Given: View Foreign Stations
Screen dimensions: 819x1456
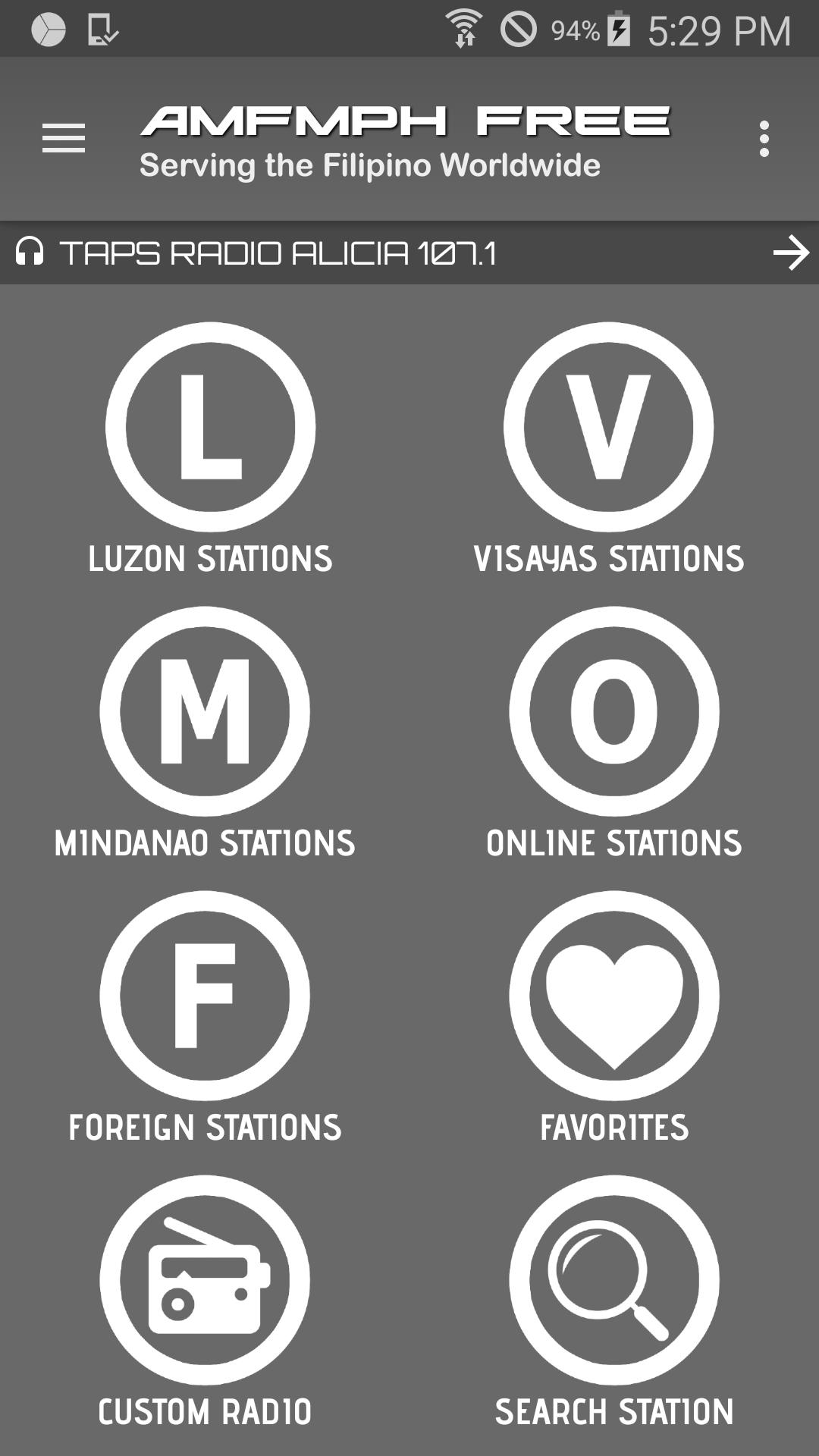Looking at the screenshot, I should pyautogui.click(x=205, y=996).
